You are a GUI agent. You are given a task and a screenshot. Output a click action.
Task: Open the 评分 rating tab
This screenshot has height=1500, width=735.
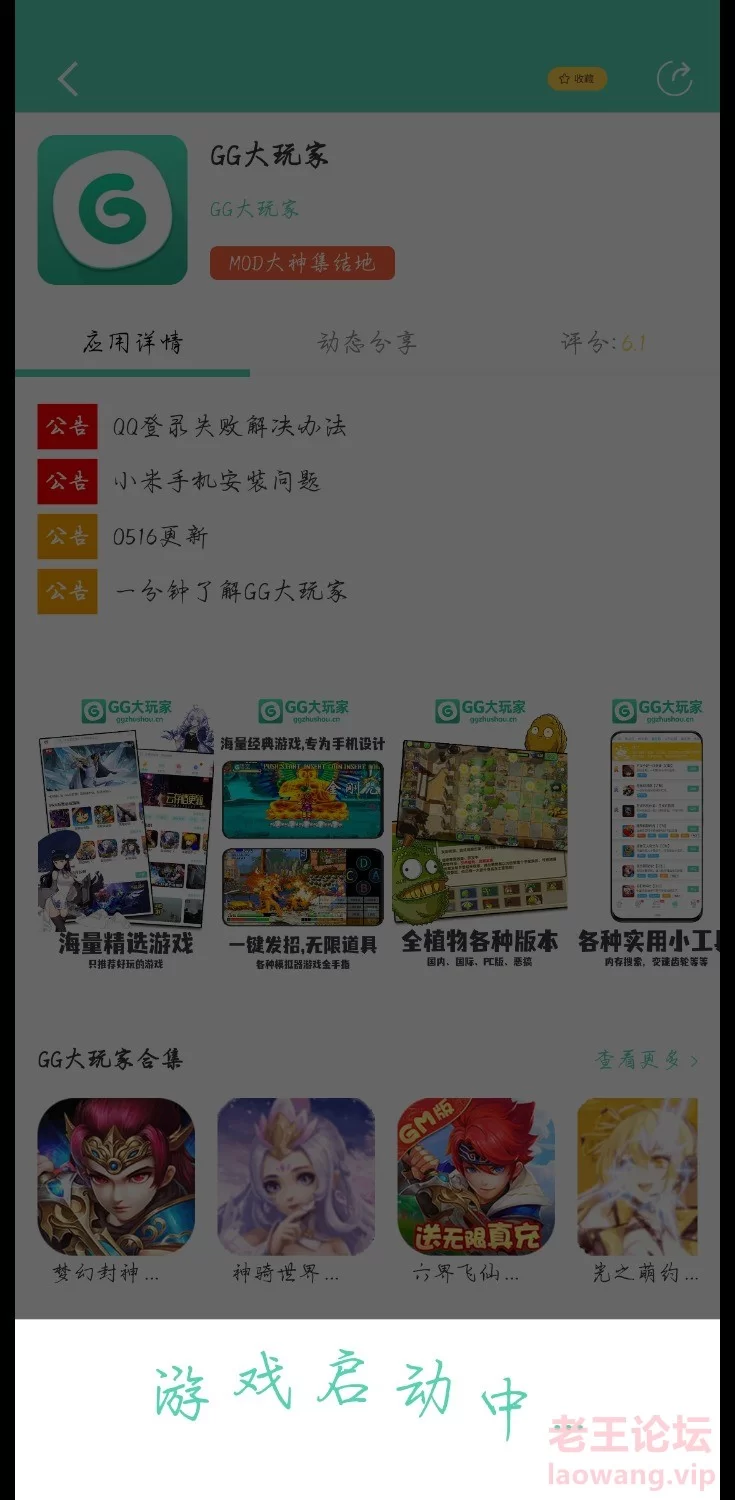[603, 343]
